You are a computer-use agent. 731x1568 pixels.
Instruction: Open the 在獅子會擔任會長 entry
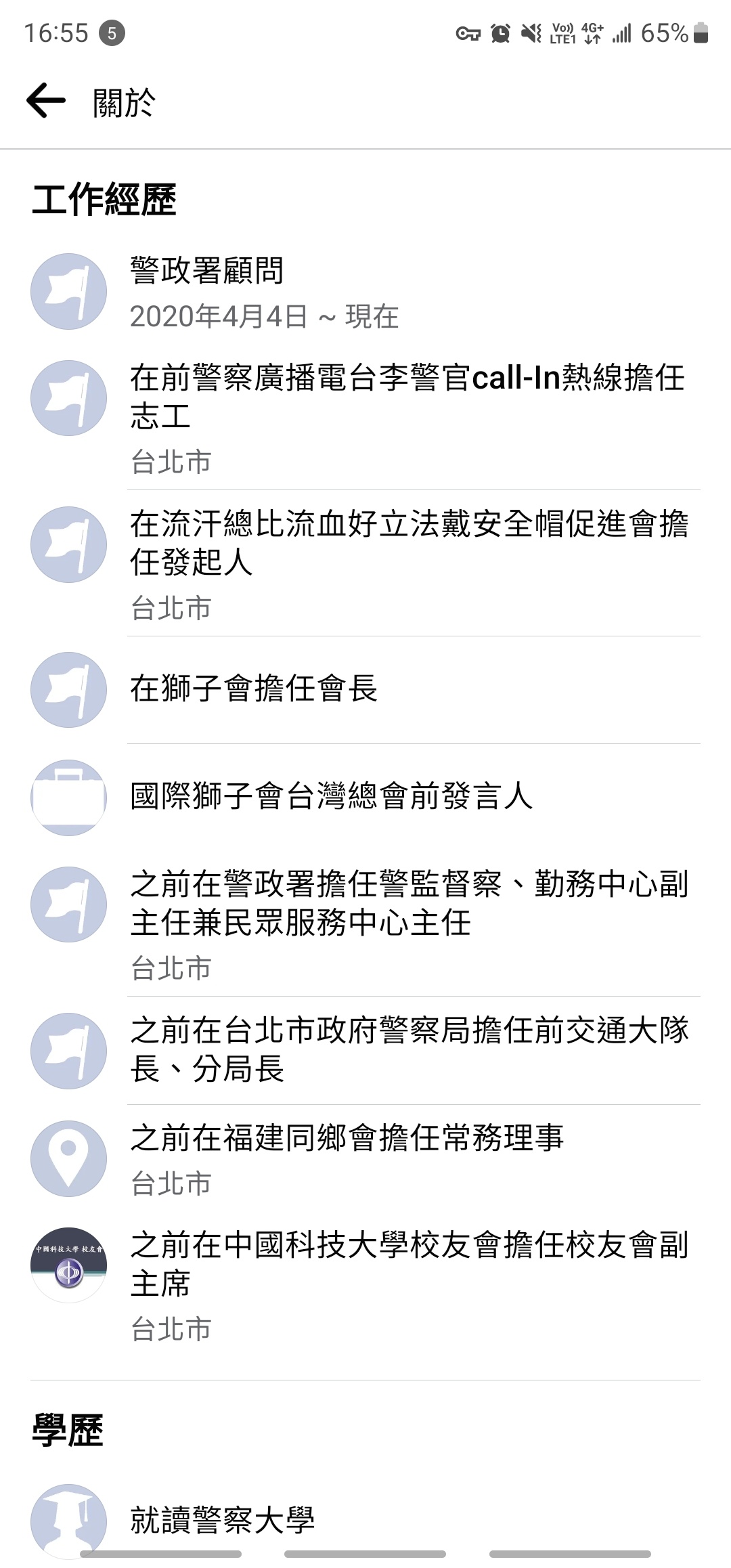click(x=365, y=690)
